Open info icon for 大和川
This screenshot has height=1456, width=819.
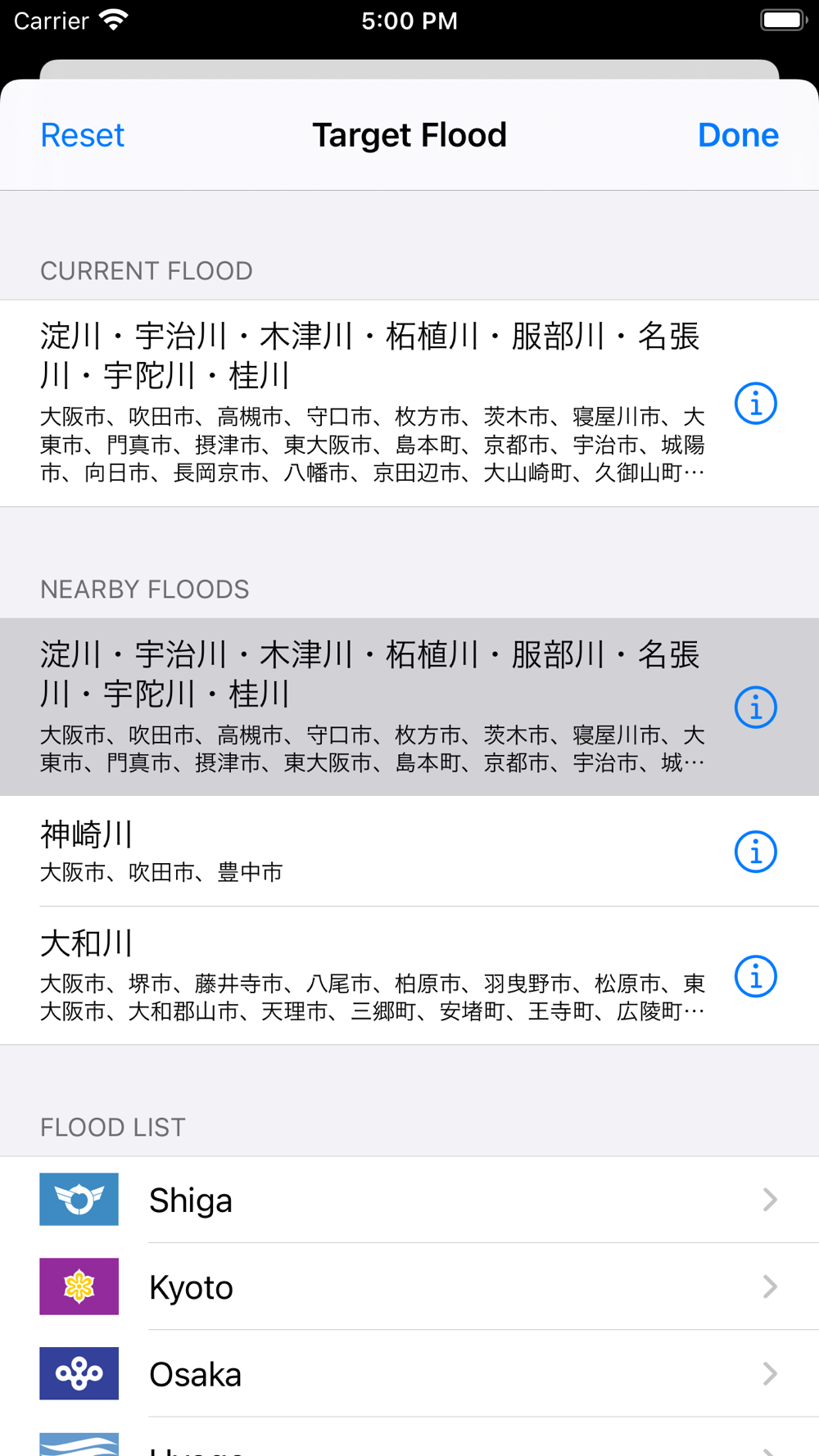tap(755, 976)
